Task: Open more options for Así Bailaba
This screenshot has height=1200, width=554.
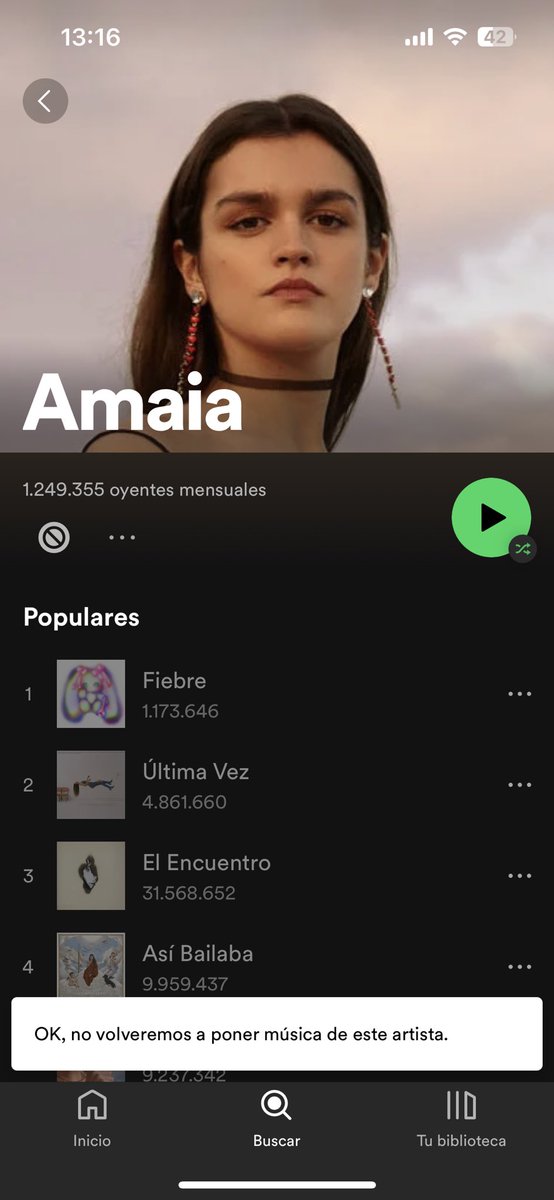Action: click(x=519, y=967)
